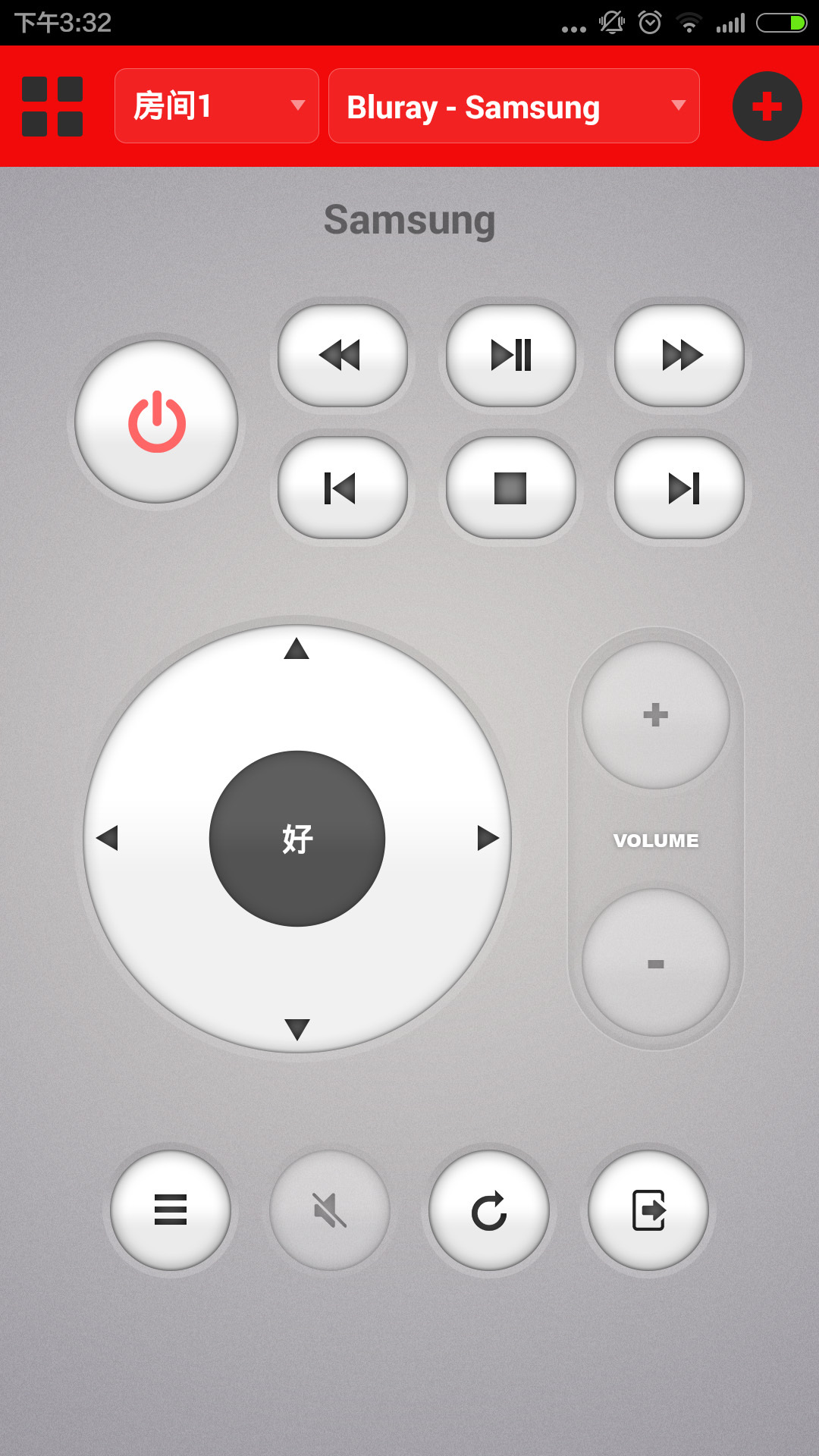The height and width of the screenshot is (1456, 819).
Task: Tap the exit button
Action: pos(648,1210)
